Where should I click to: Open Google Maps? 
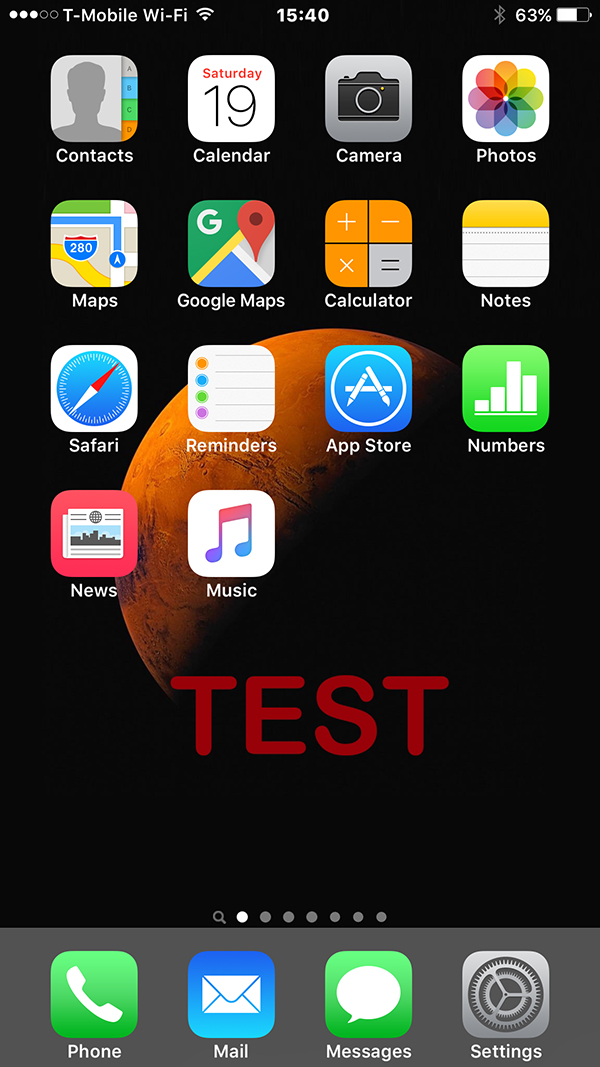231,244
